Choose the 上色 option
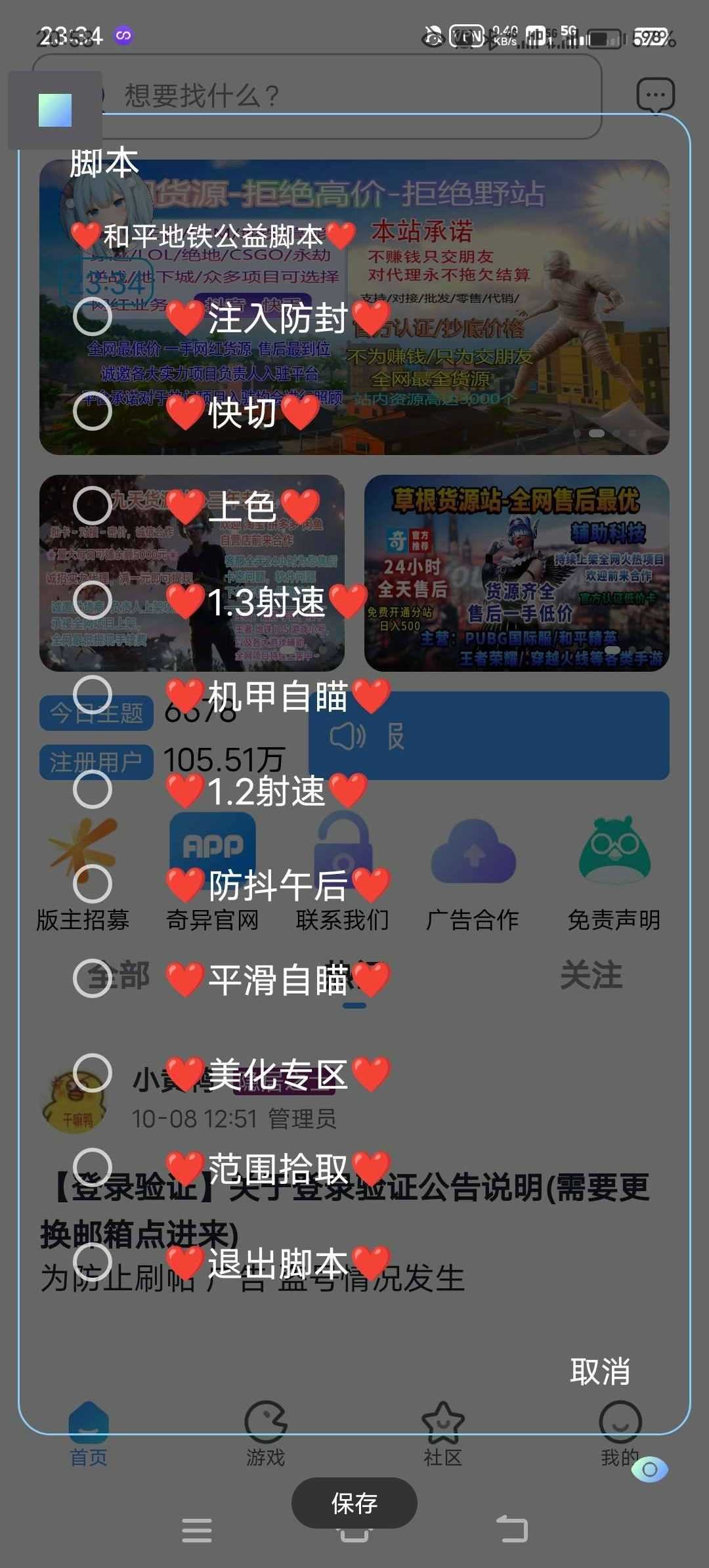This screenshot has width=709, height=1568. coord(93,506)
